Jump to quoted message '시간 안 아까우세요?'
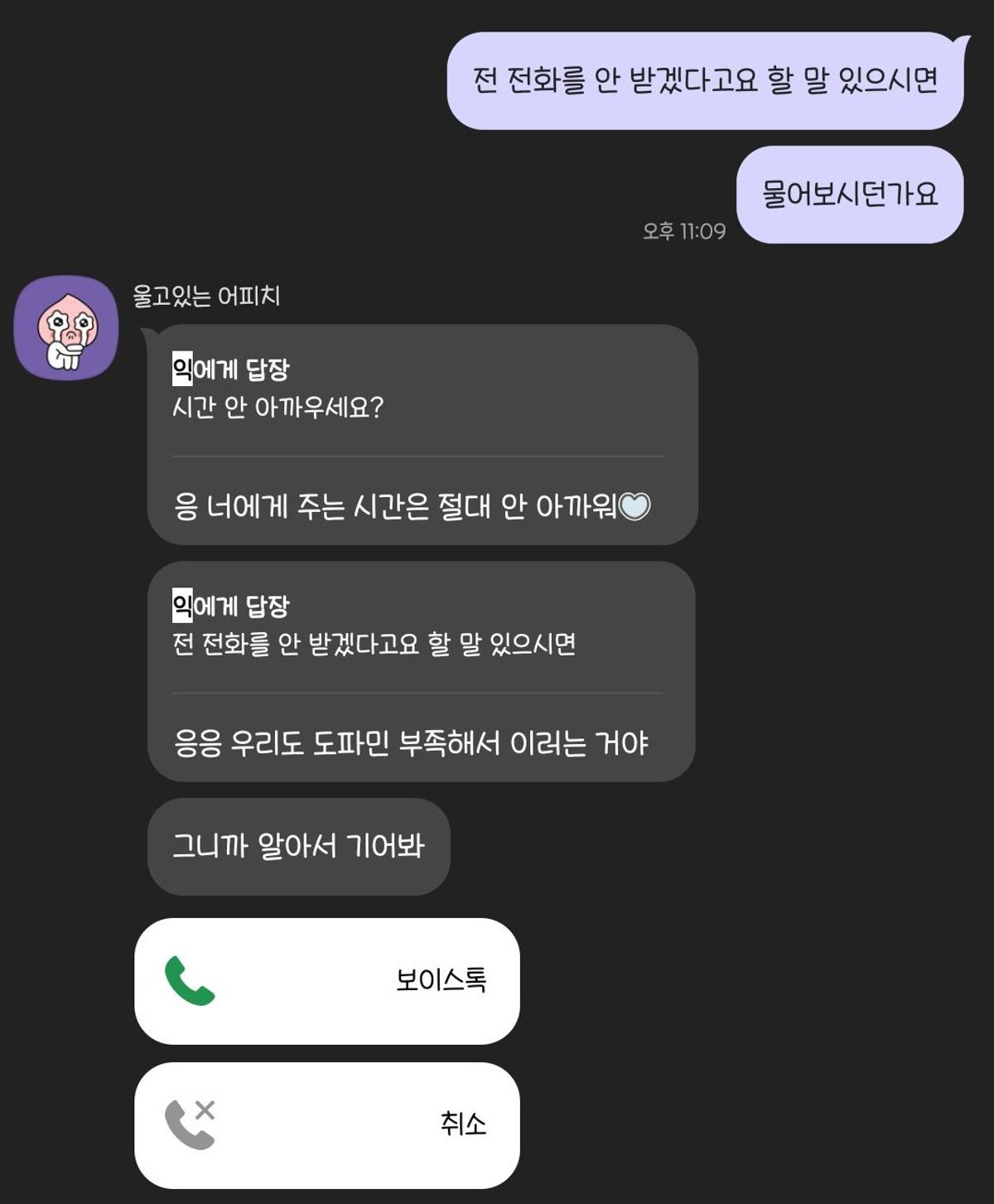Viewport: 994px width, 1204px height. pos(278,407)
